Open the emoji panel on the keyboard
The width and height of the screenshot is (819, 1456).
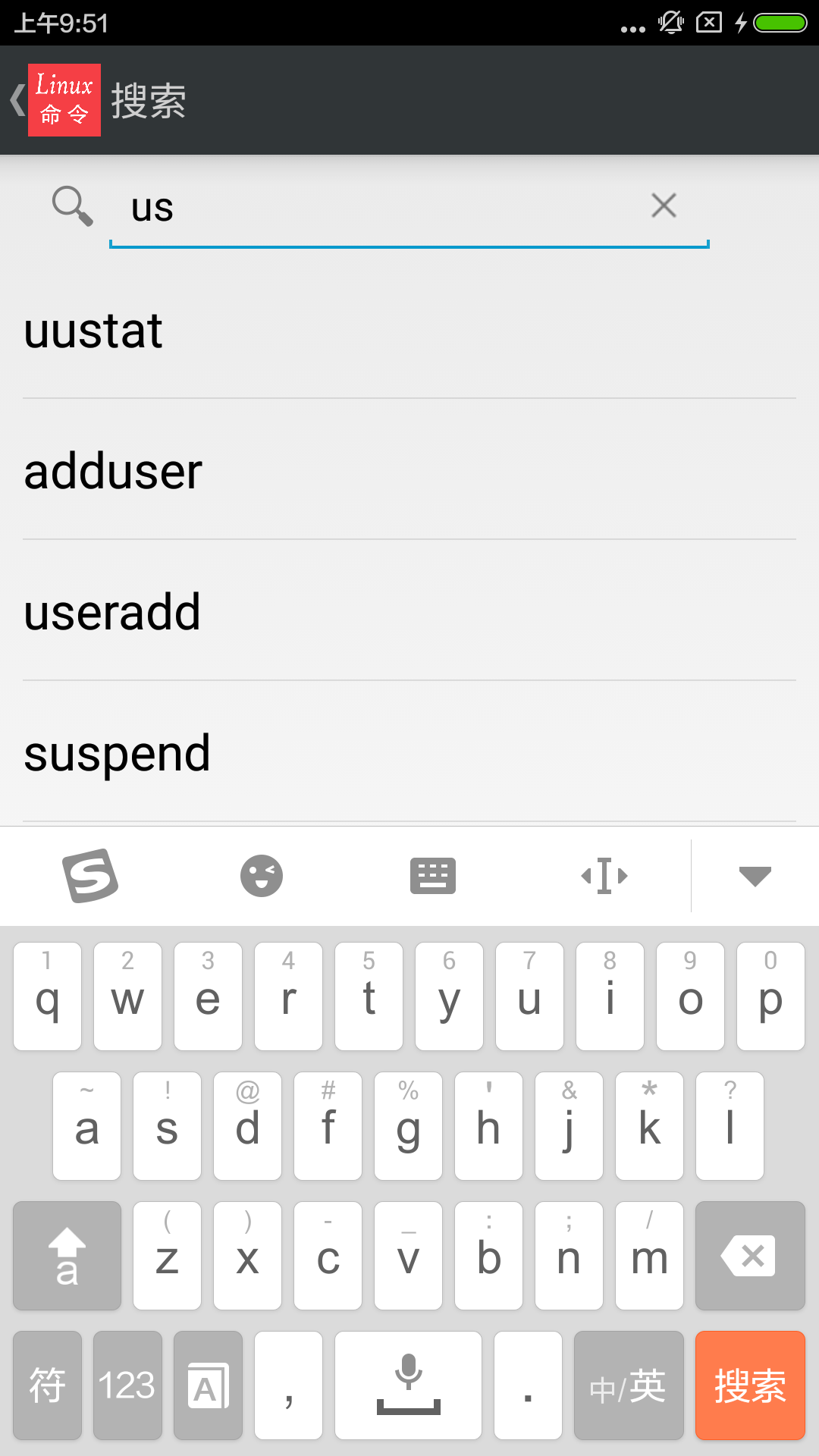coord(262,876)
